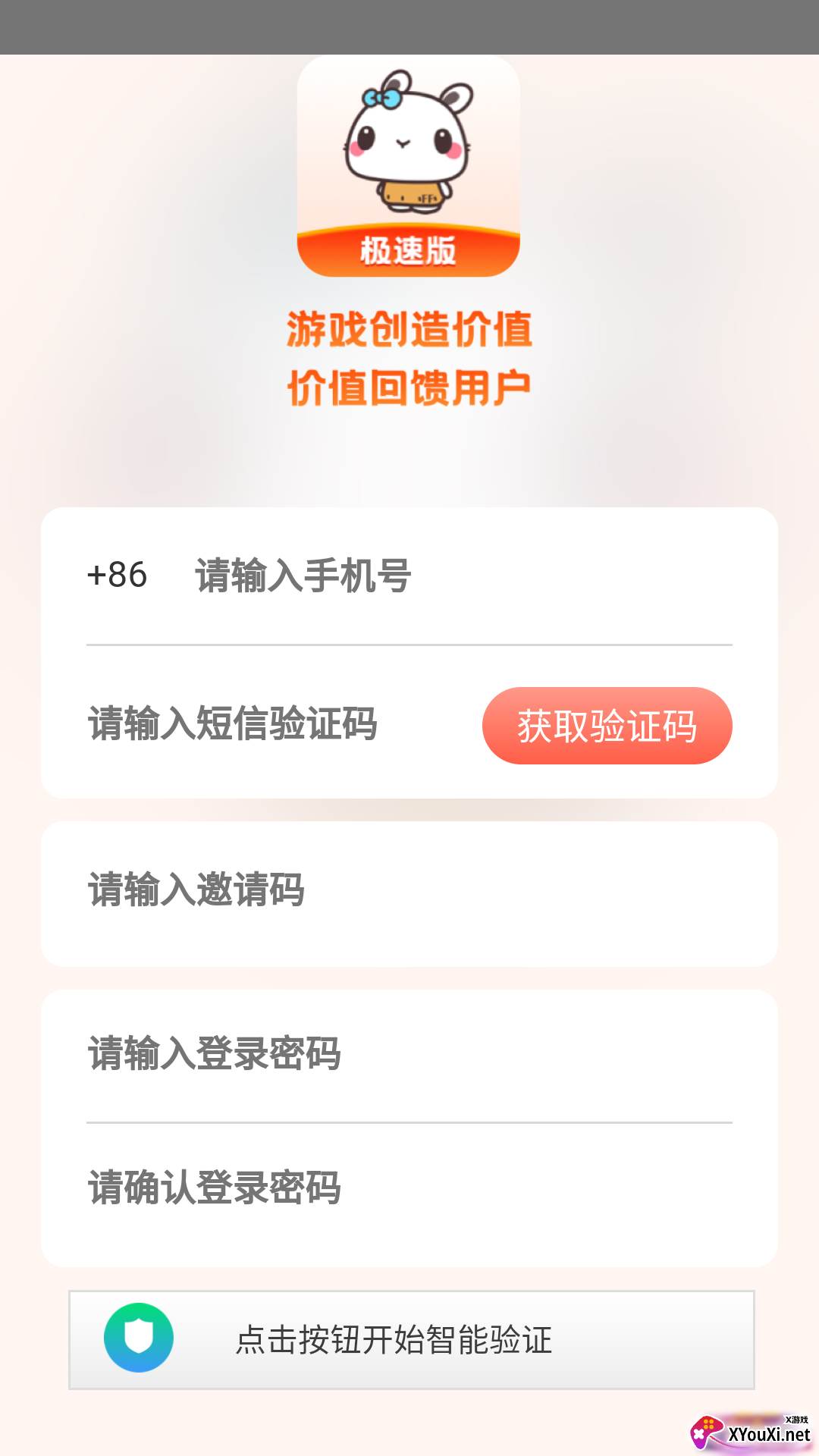Request code via 获取验证码 button
The width and height of the screenshot is (819, 1456).
(607, 726)
